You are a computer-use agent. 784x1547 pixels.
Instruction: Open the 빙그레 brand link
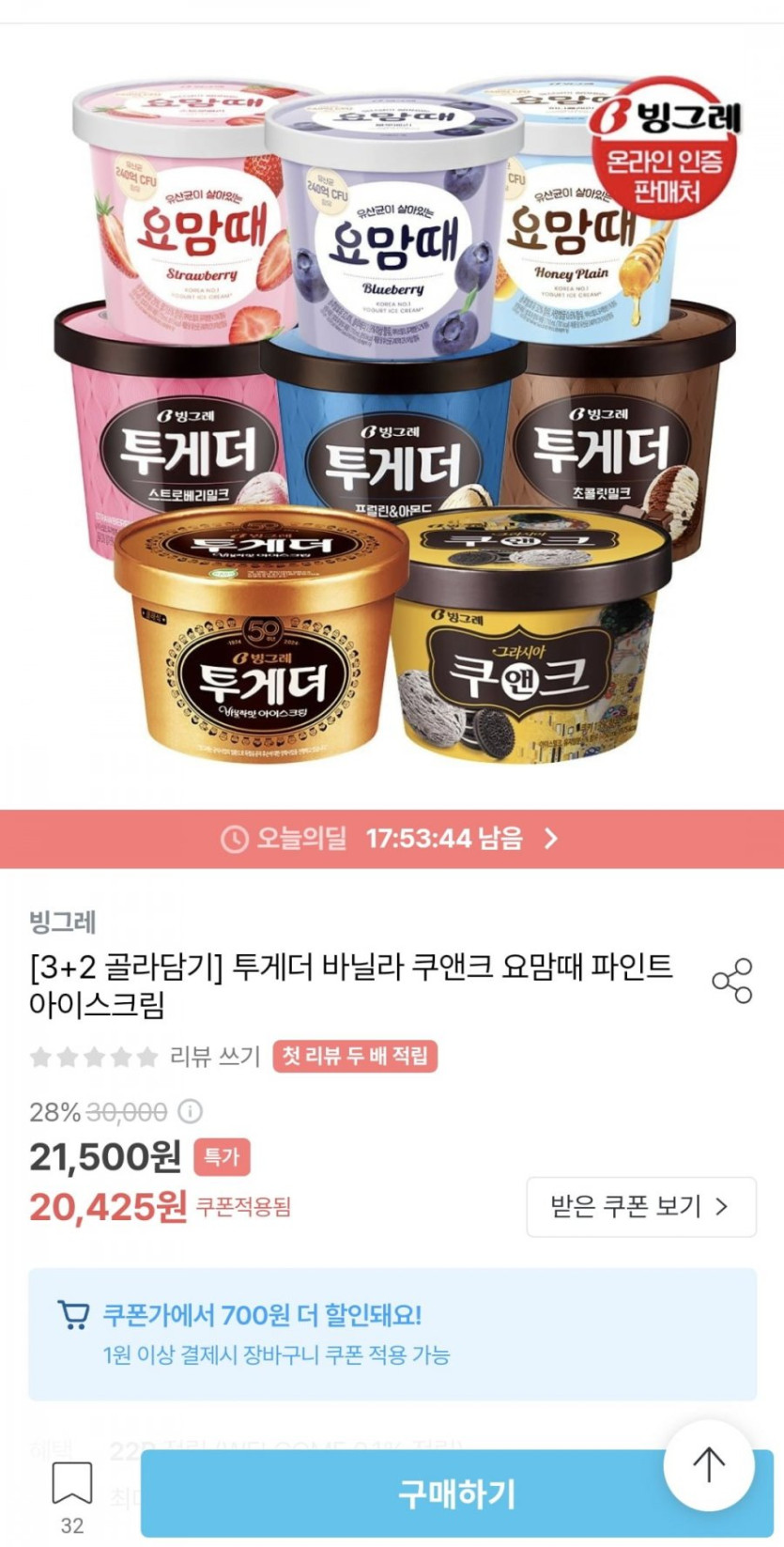(x=62, y=922)
